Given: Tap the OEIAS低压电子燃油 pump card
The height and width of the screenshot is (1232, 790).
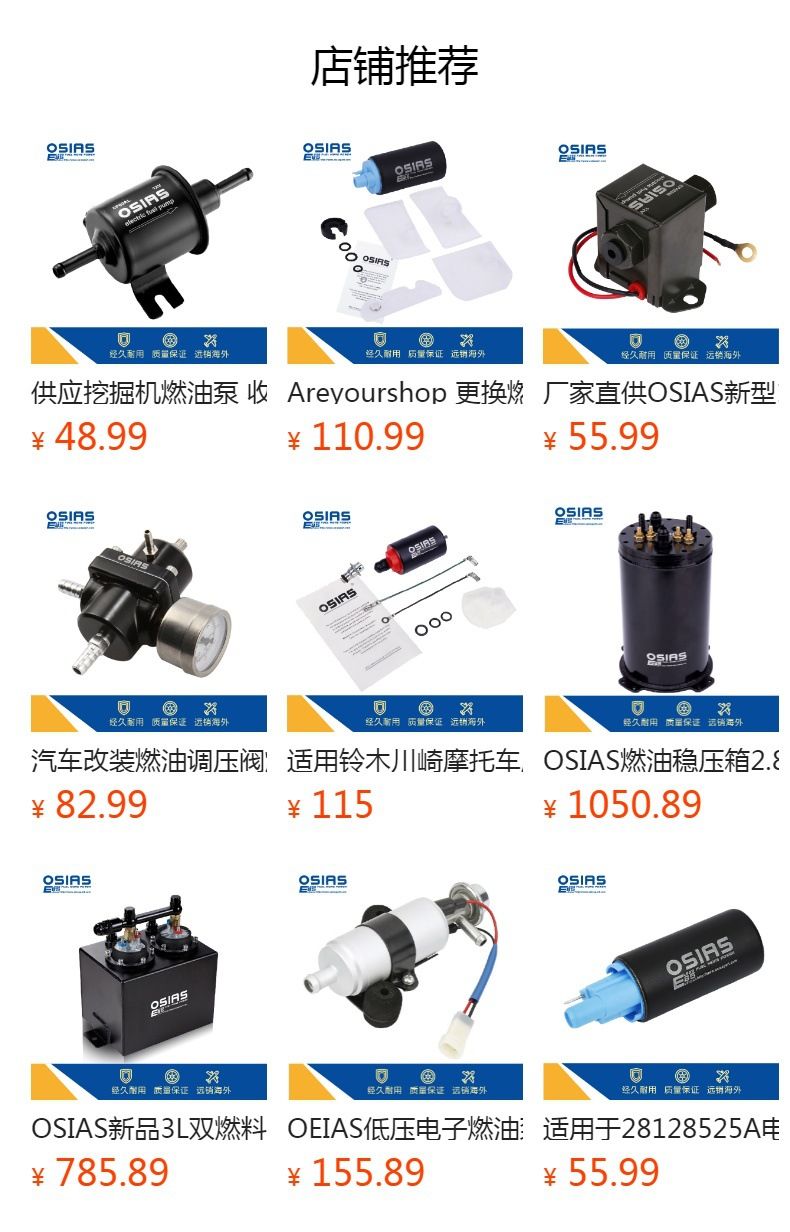Looking at the screenshot, I should click(405, 1029).
